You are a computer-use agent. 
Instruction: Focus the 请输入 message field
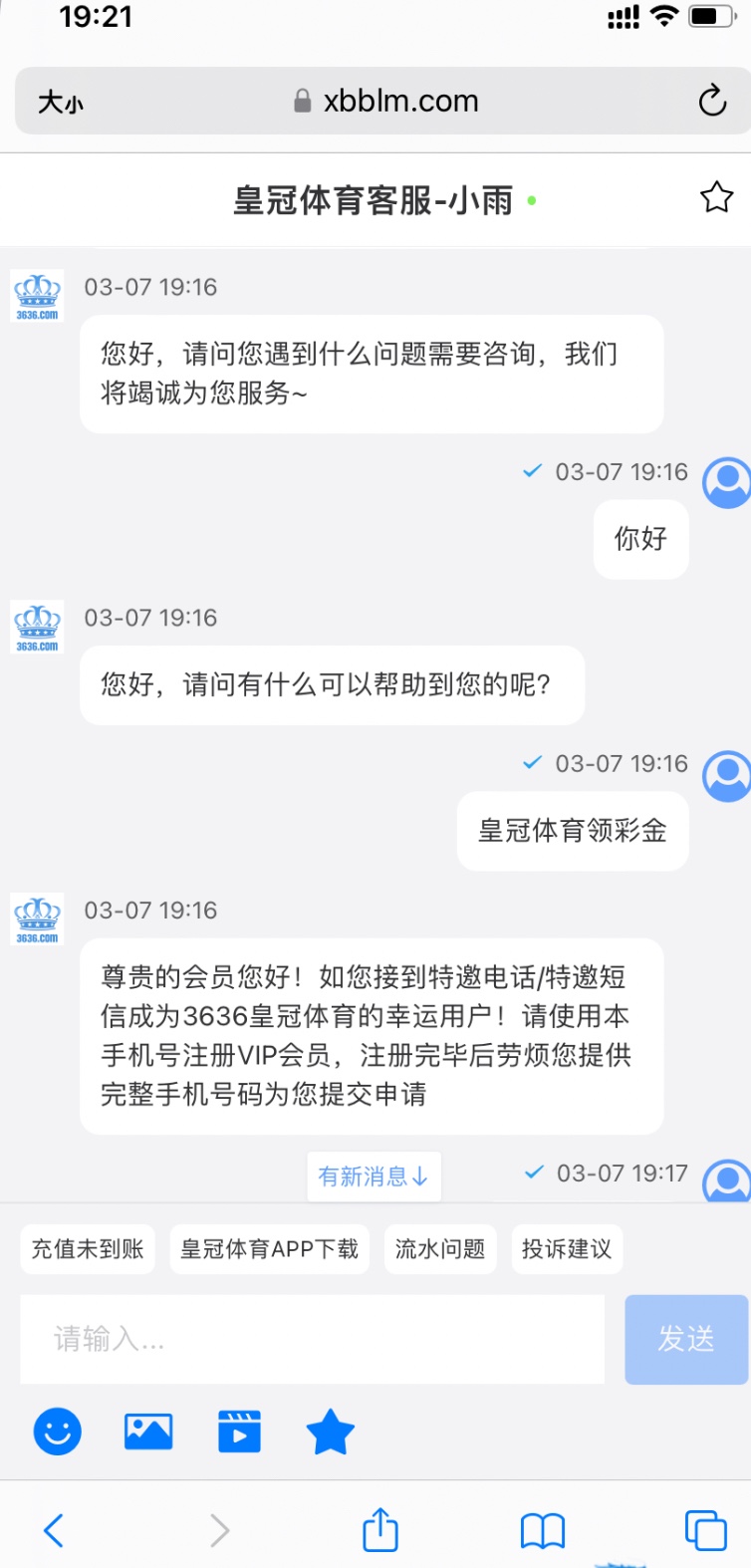point(312,1339)
